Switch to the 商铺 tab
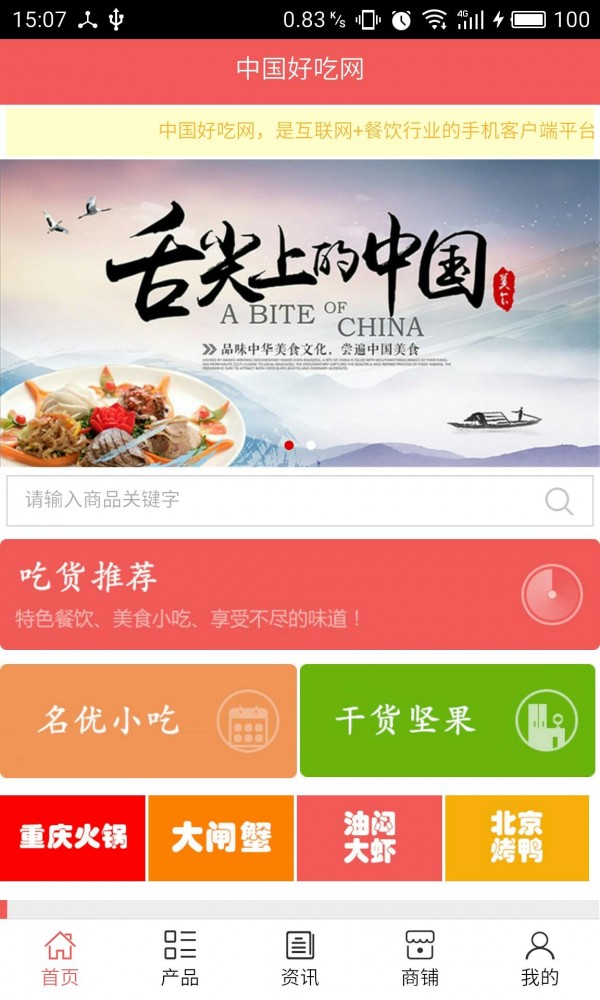Viewport: 600px width, 1000px height. [x=420, y=958]
